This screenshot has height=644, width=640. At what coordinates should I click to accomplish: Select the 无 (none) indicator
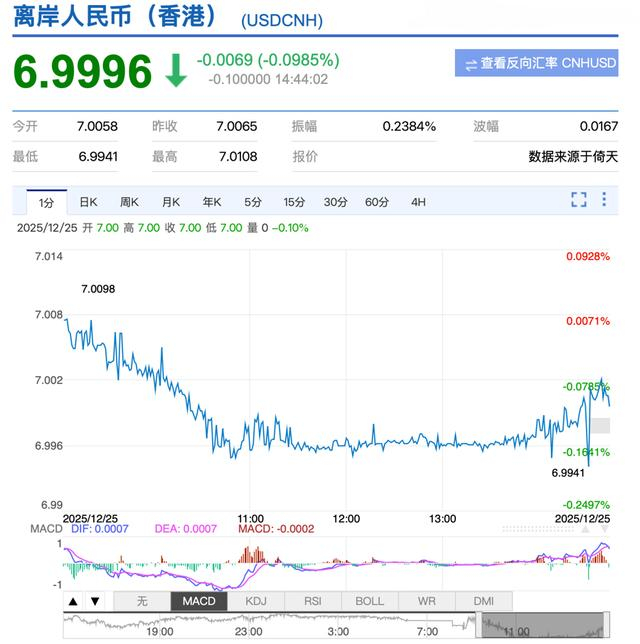[x=142, y=601]
